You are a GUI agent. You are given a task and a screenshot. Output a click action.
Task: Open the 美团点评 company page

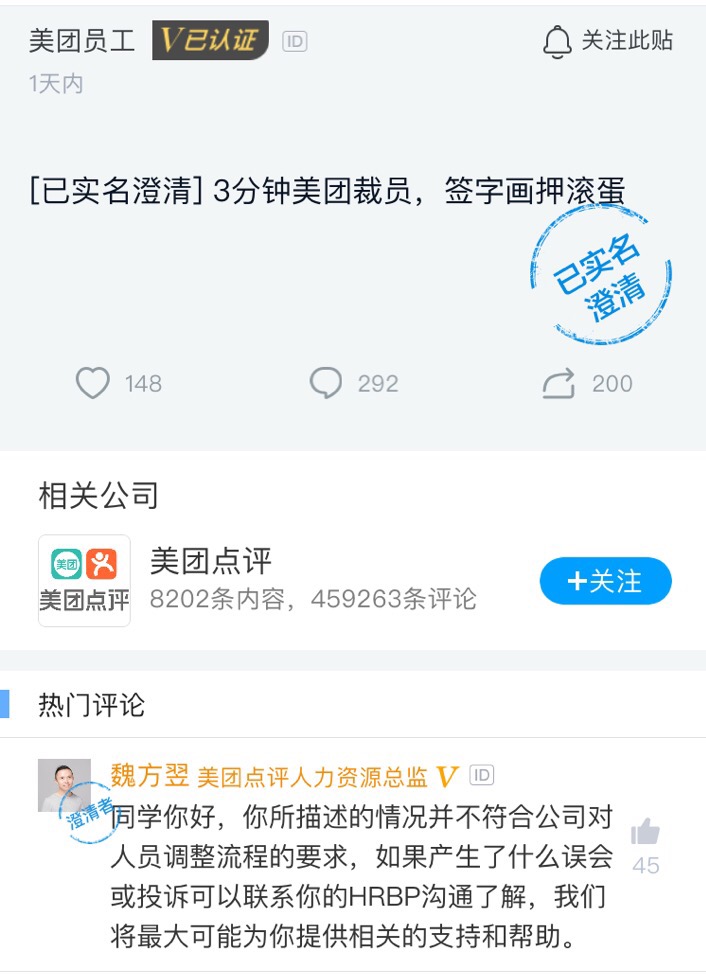point(210,561)
